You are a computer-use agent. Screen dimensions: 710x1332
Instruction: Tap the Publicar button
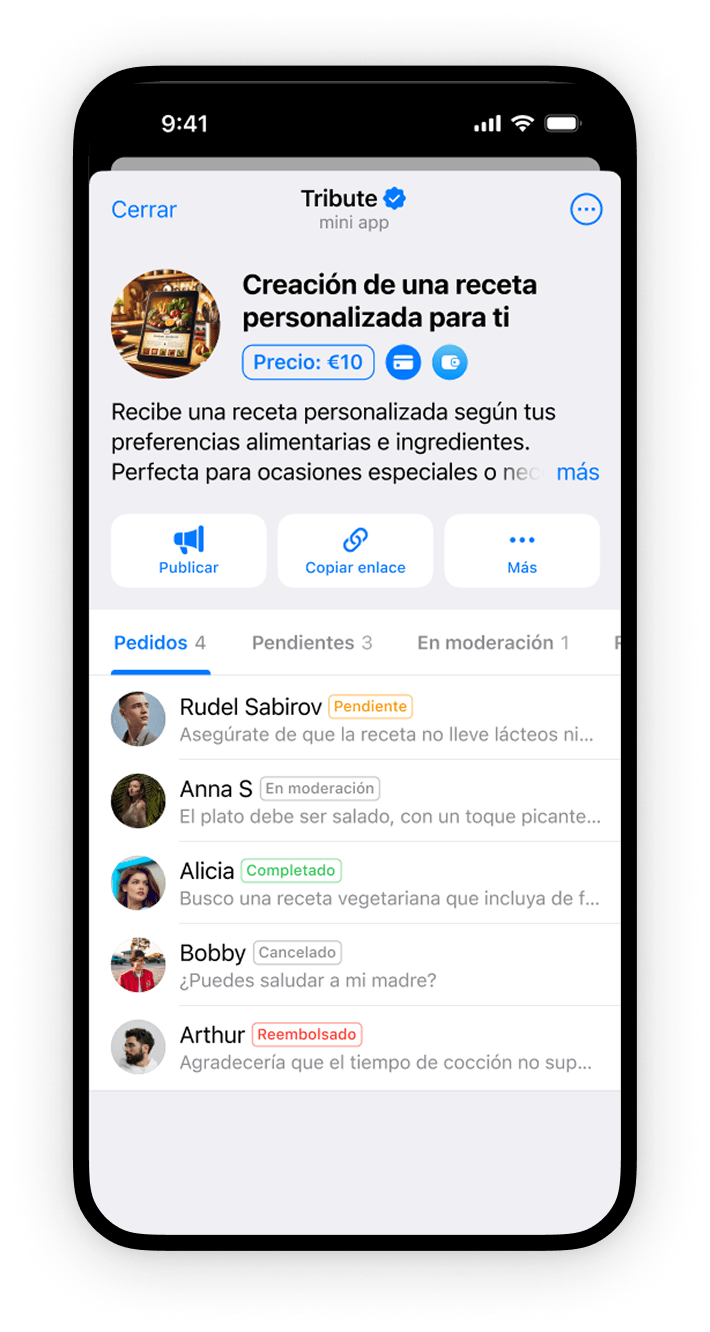(x=188, y=551)
